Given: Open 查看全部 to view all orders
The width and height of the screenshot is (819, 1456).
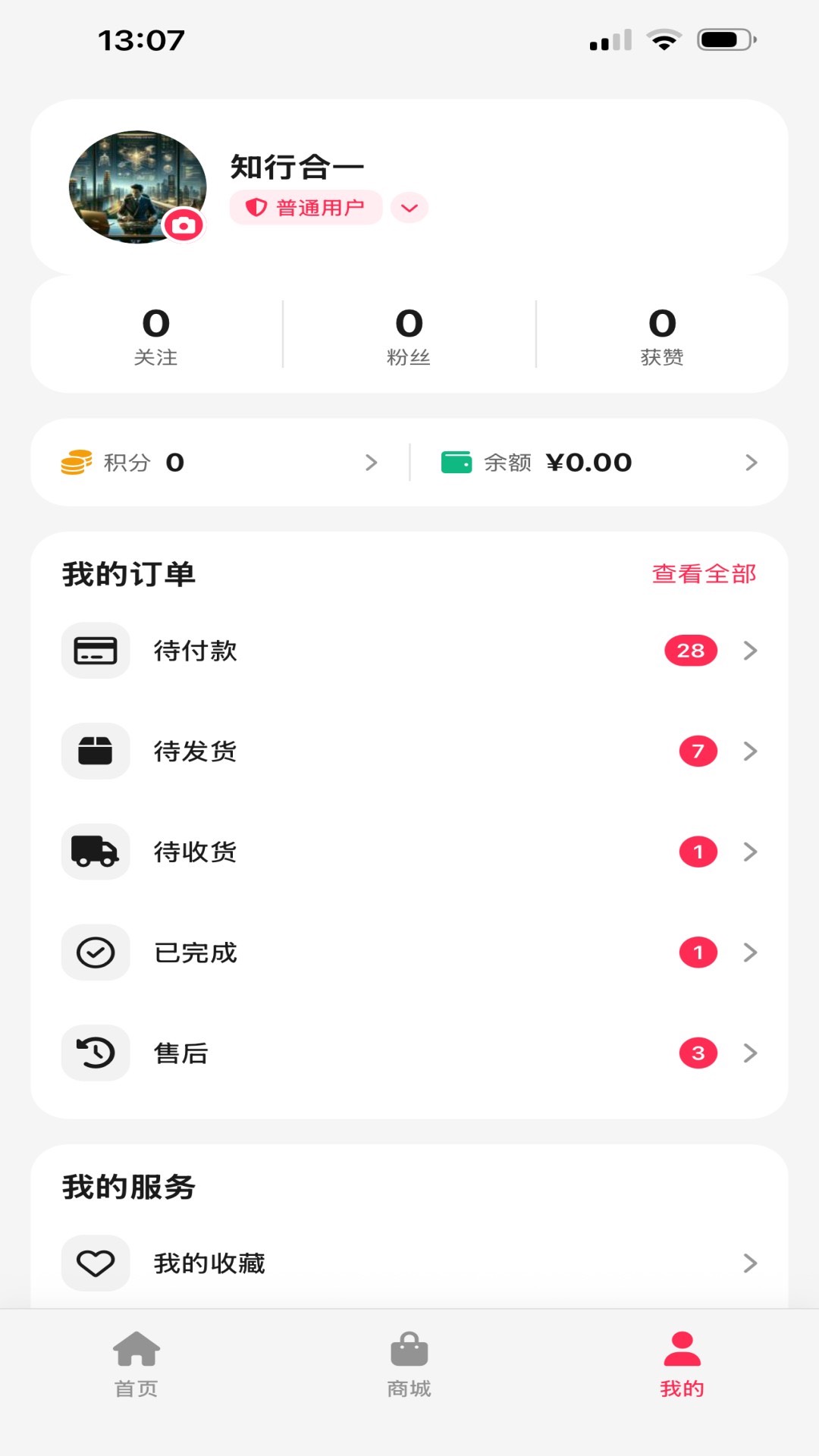Looking at the screenshot, I should (x=703, y=575).
